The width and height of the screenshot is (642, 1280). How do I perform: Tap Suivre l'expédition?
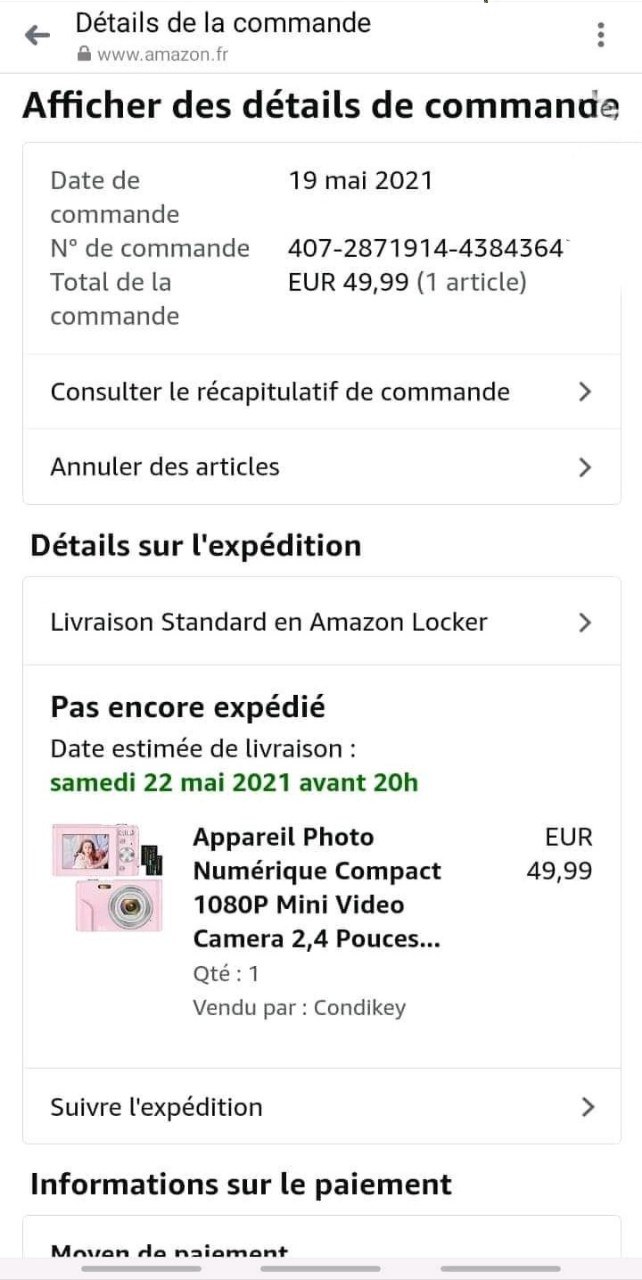pyautogui.click(x=321, y=1107)
